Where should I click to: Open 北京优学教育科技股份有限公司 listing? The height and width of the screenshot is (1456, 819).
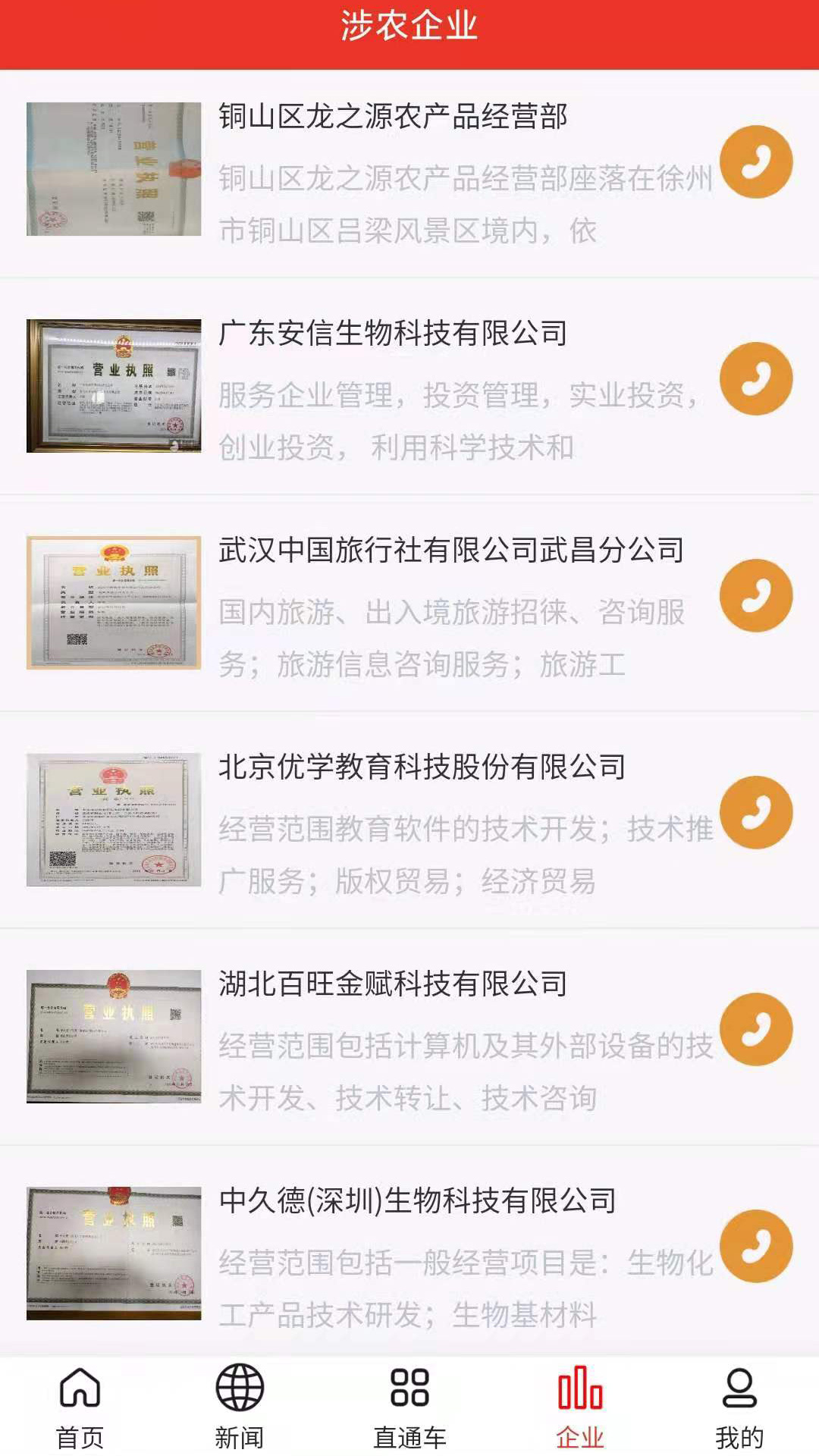coord(422,768)
